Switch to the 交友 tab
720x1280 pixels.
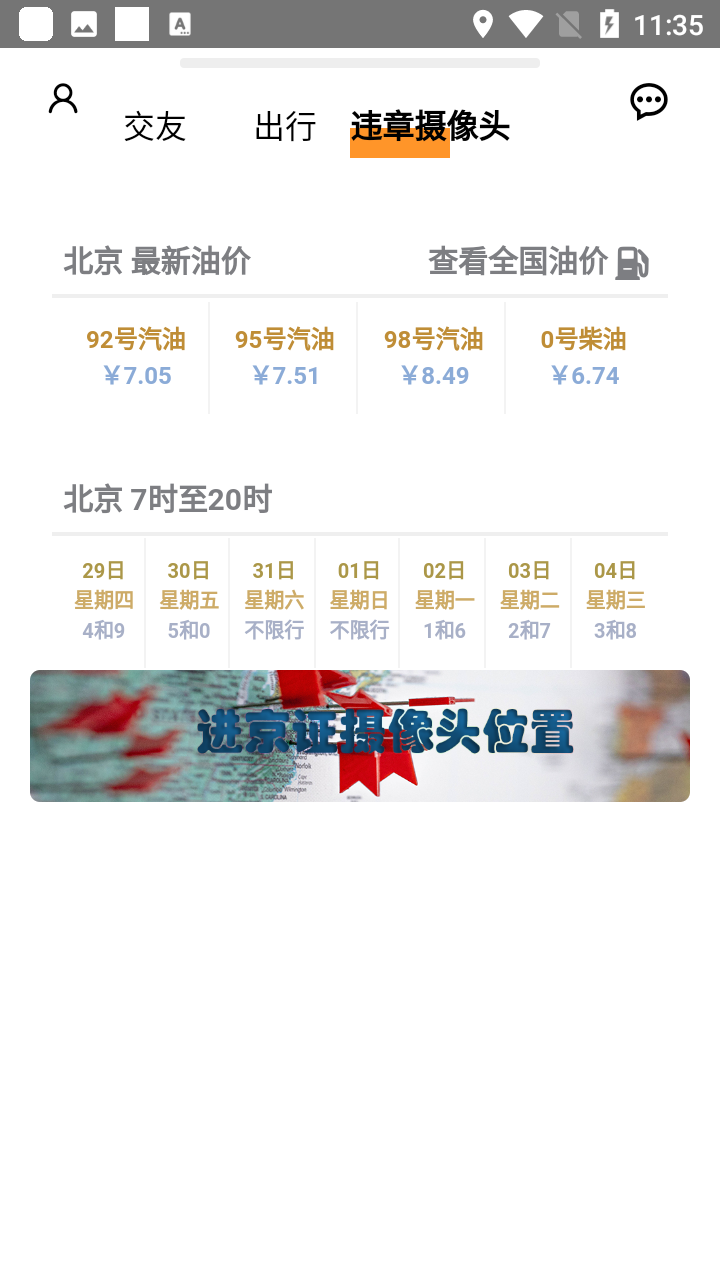tap(155, 127)
